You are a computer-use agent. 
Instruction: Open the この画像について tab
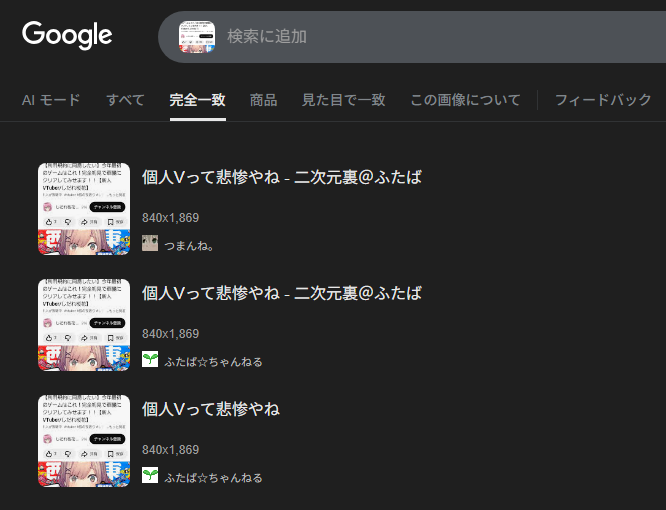tap(465, 100)
